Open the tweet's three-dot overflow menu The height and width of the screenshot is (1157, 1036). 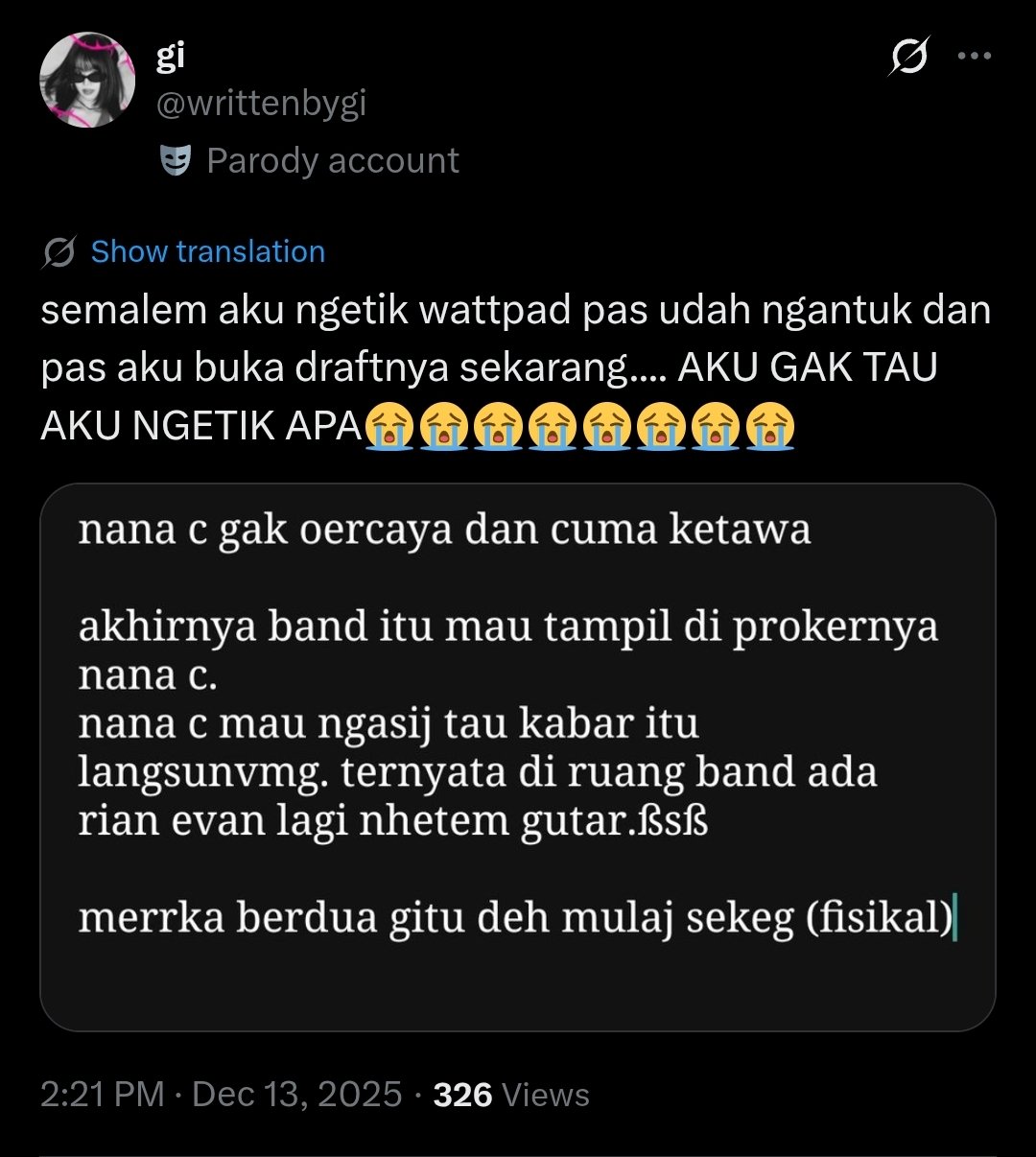[x=975, y=57]
